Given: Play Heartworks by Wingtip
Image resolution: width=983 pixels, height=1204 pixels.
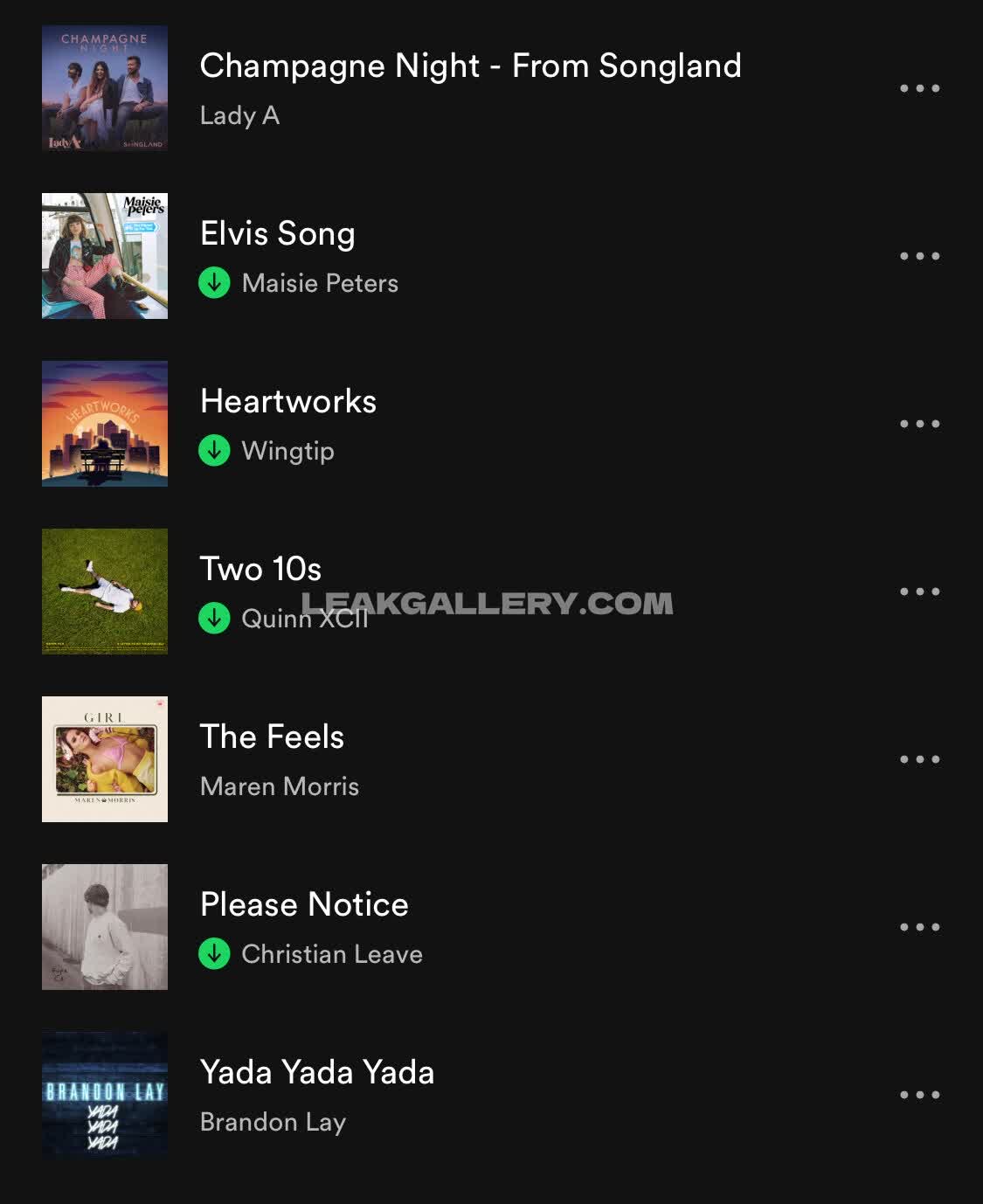Looking at the screenshot, I should tap(287, 402).
